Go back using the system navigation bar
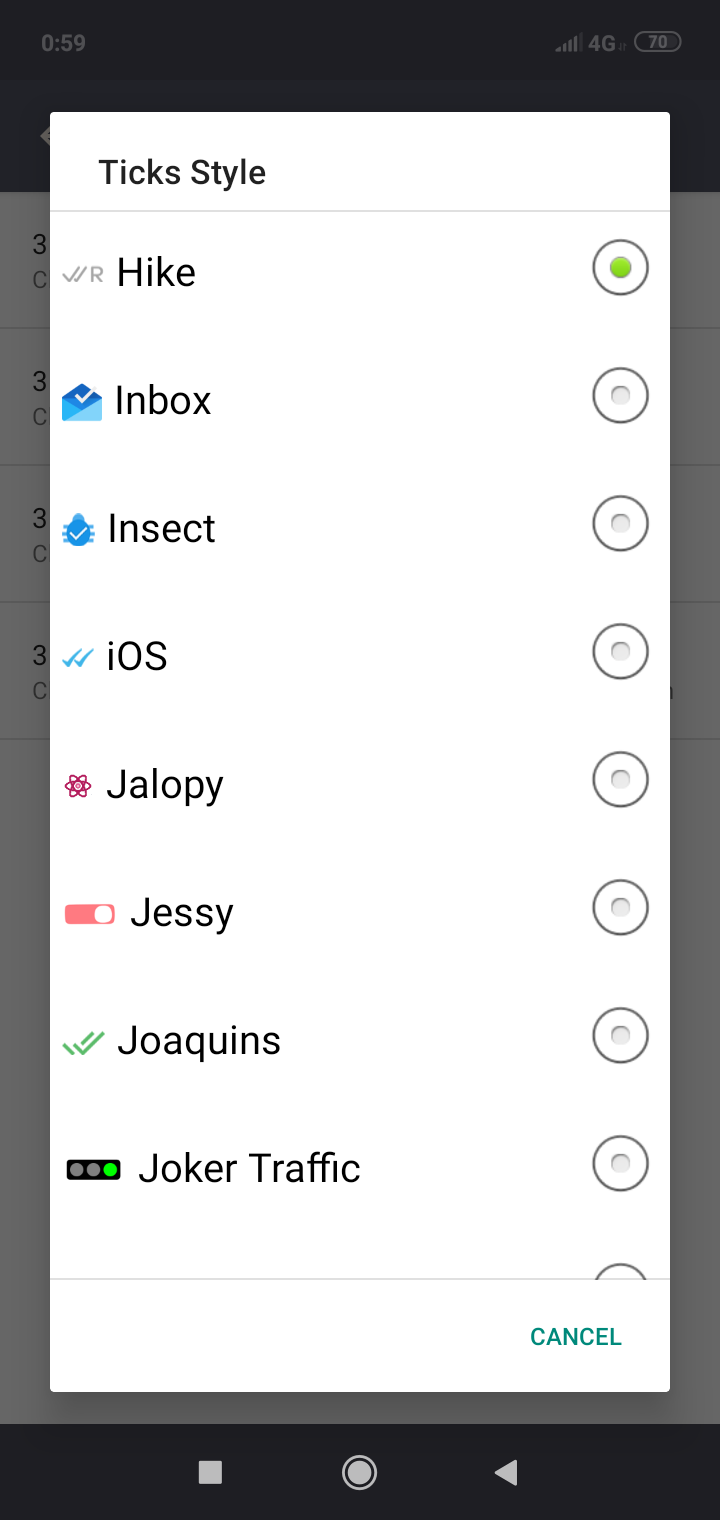Screen dimensions: 720x1520 [507, 1472]
